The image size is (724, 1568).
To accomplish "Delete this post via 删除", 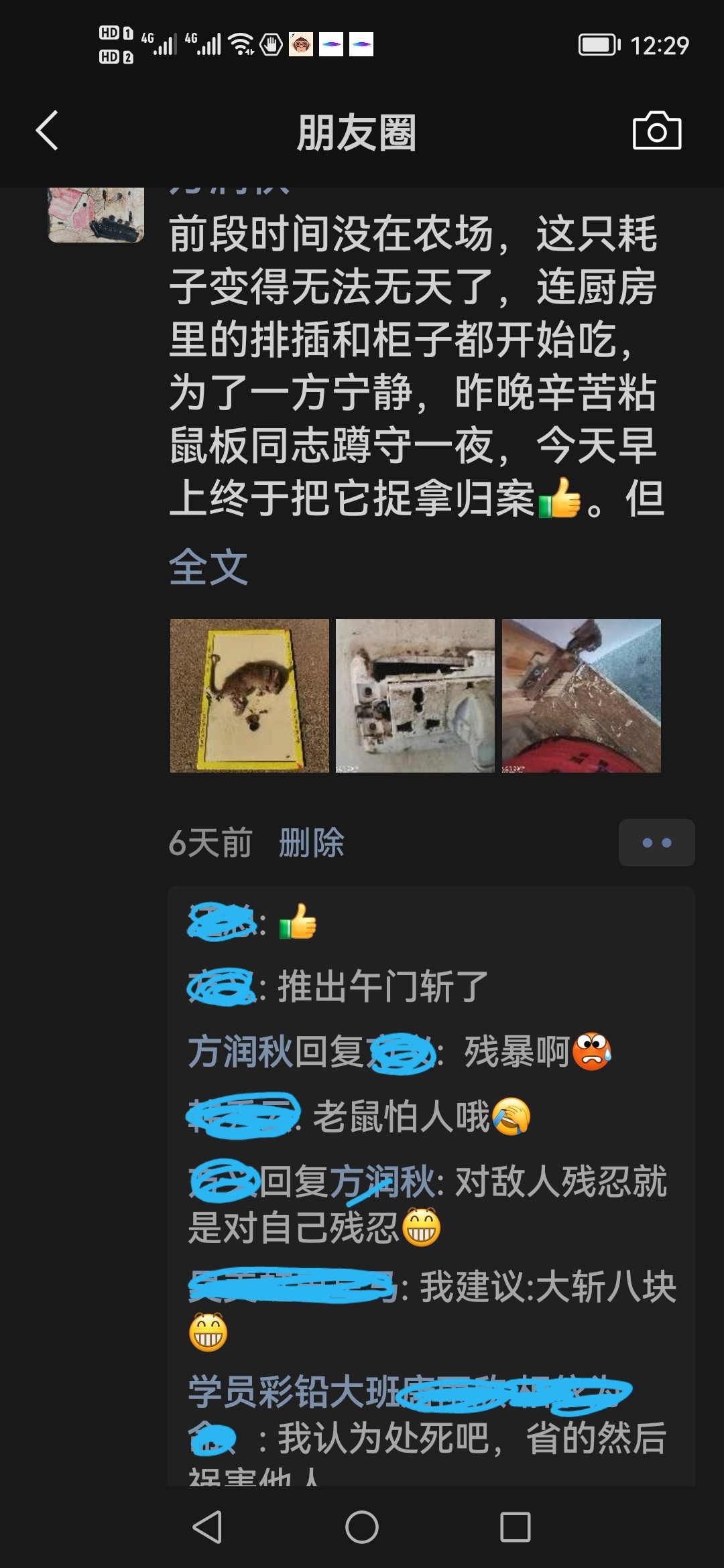I will (x=311, y=843).
